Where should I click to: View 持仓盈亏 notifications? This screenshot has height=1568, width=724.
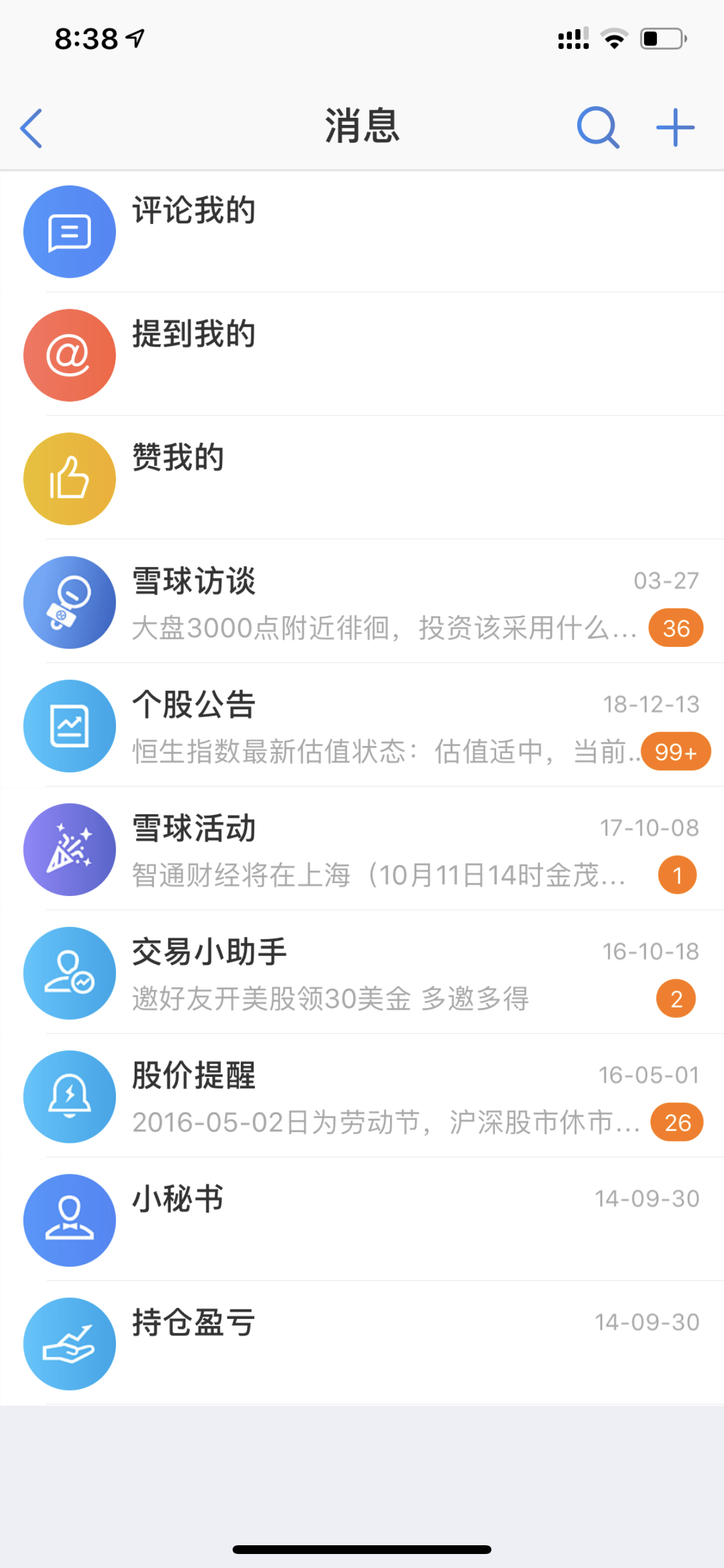362,1344
